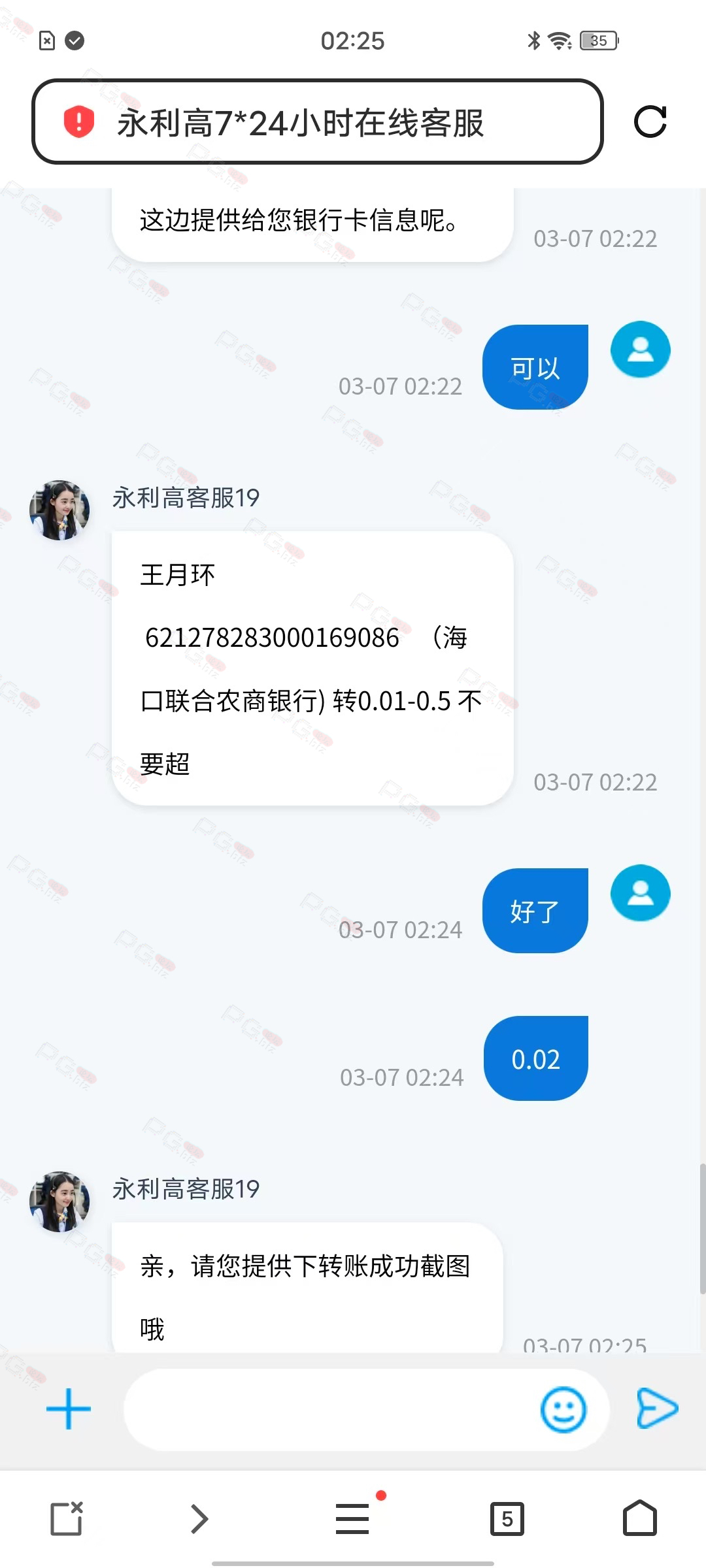This screenshot has width=706, height=1568.
Task: Reload the page with the refresh icon
Action: coord(650,122)
